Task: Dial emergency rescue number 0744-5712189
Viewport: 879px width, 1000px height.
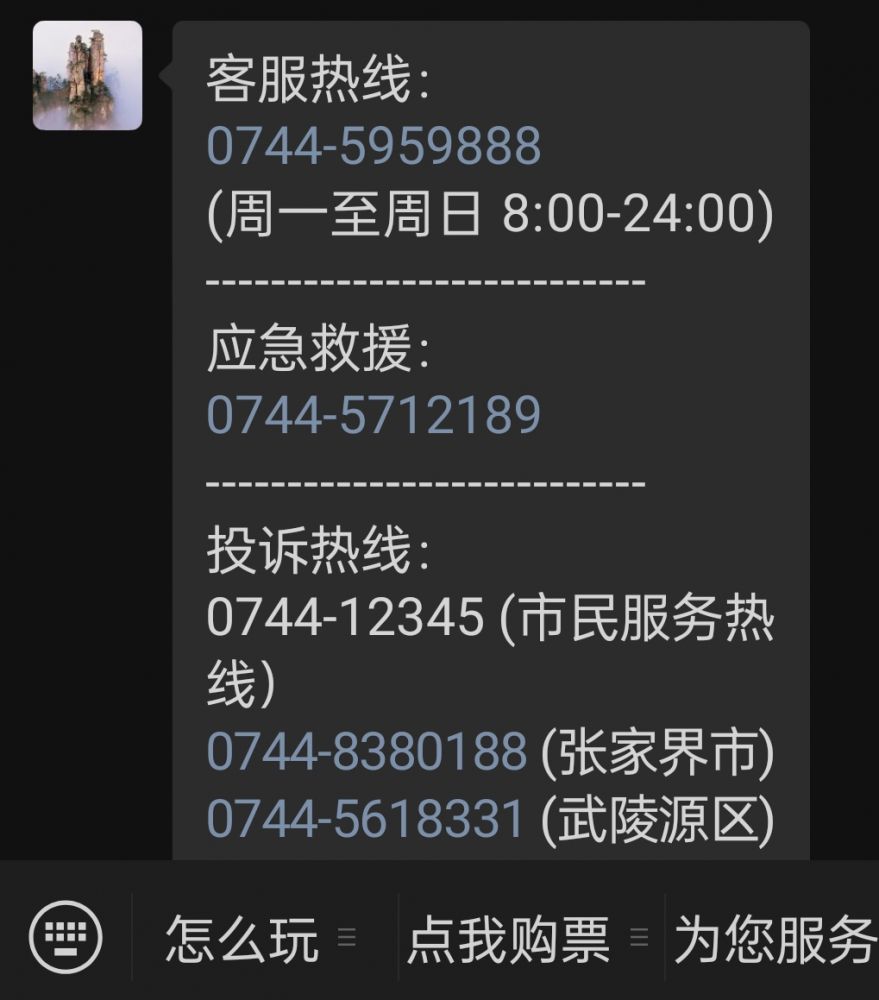Action: (x=373, y=415)
